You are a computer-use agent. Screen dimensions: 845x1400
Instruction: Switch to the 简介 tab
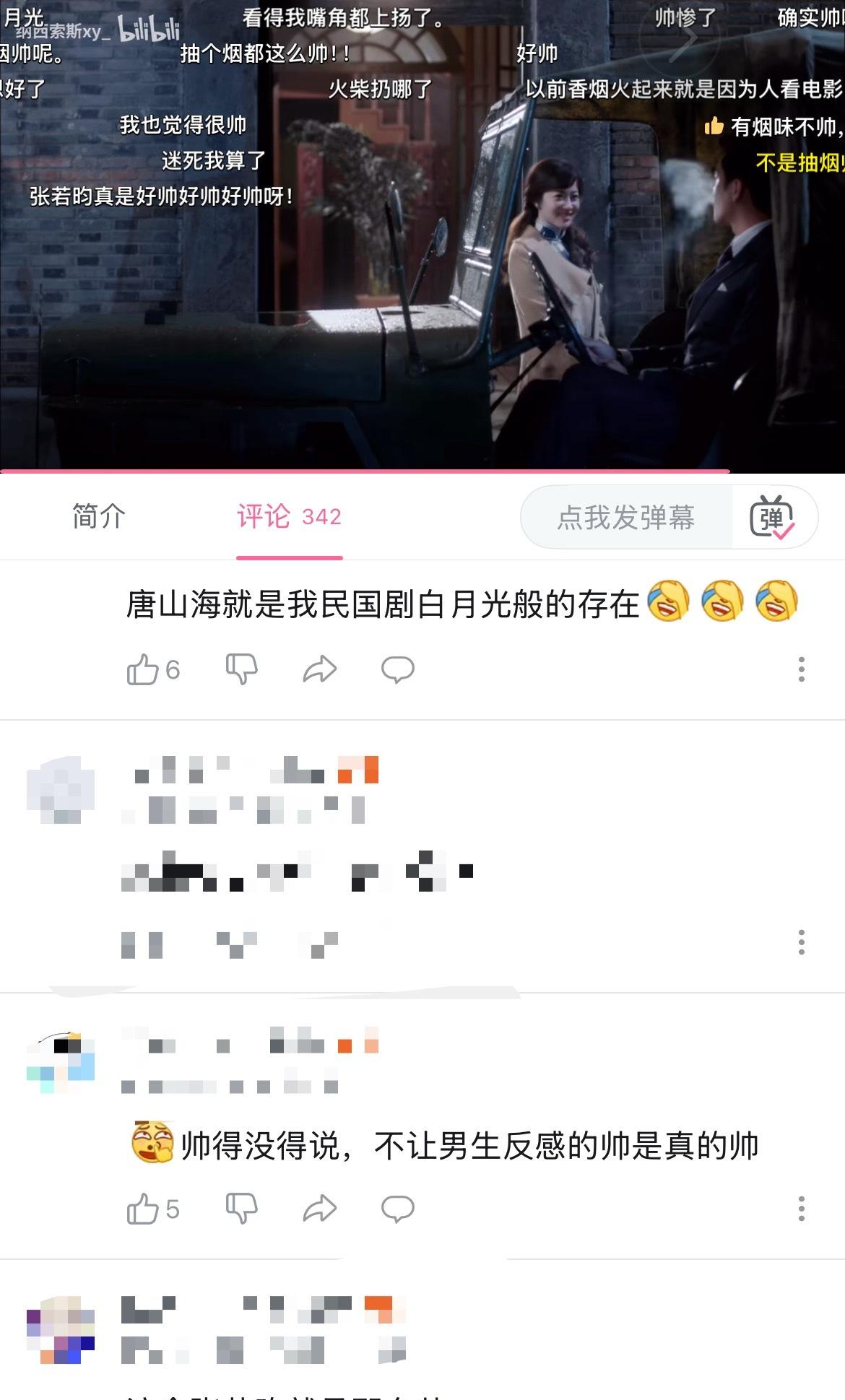tap(99, 517)
